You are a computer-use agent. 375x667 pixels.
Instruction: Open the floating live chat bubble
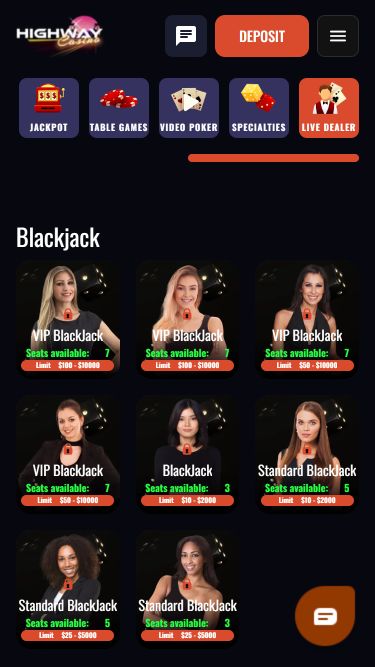coord(325,616)
